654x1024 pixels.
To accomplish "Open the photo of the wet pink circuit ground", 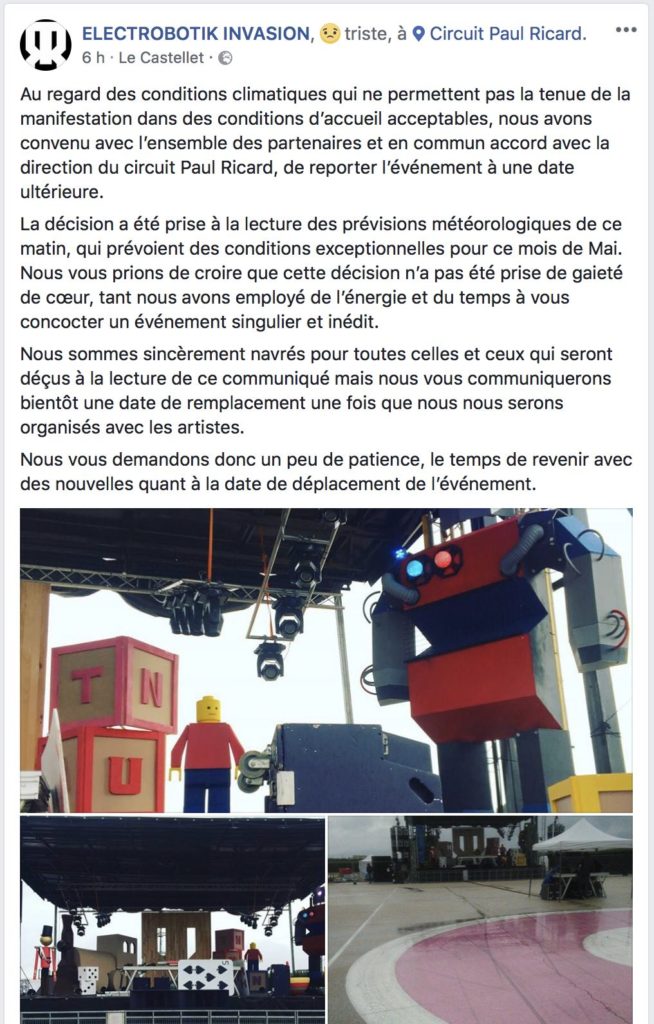I will (480, 918).
